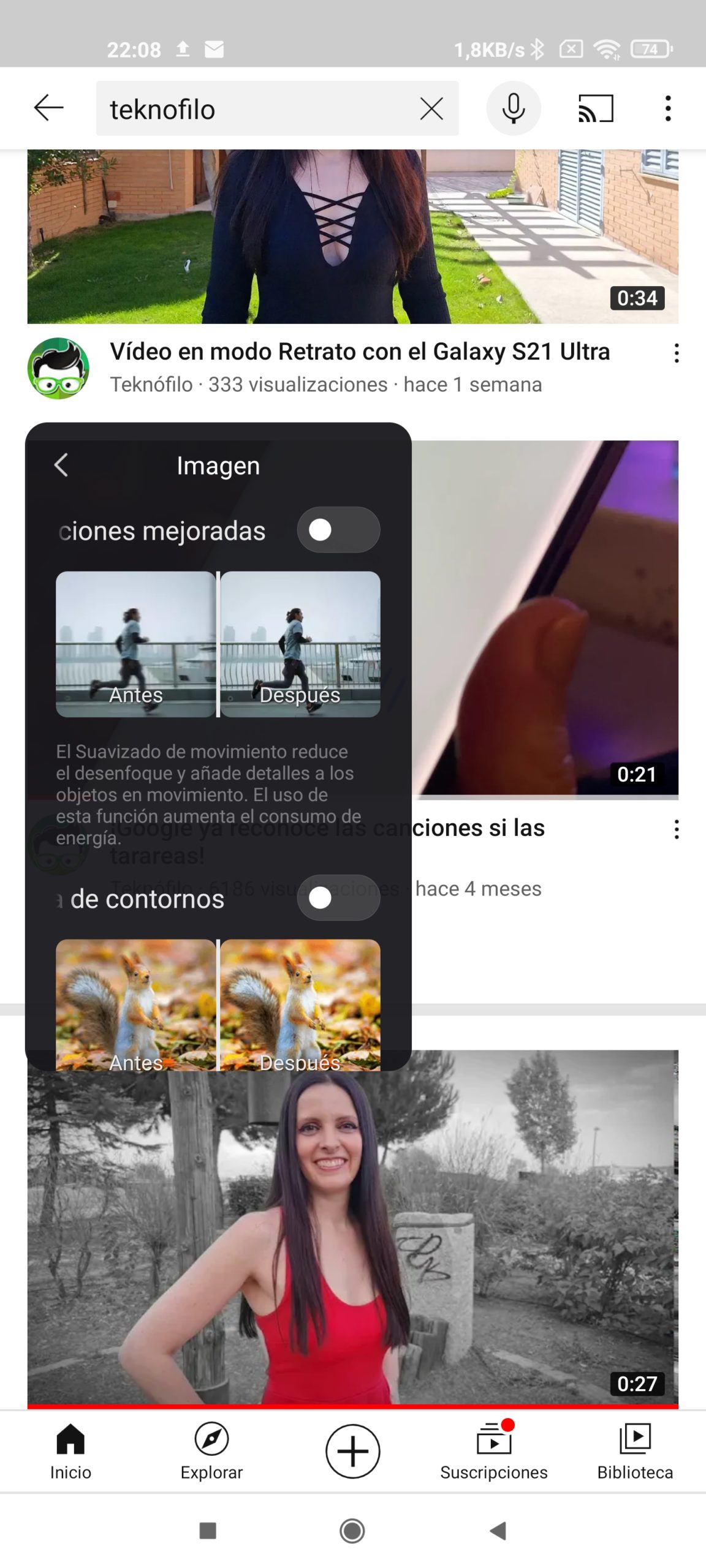
Task: Open the Galaxy S21 Ultra Retrato video
Action: point(360,352)
